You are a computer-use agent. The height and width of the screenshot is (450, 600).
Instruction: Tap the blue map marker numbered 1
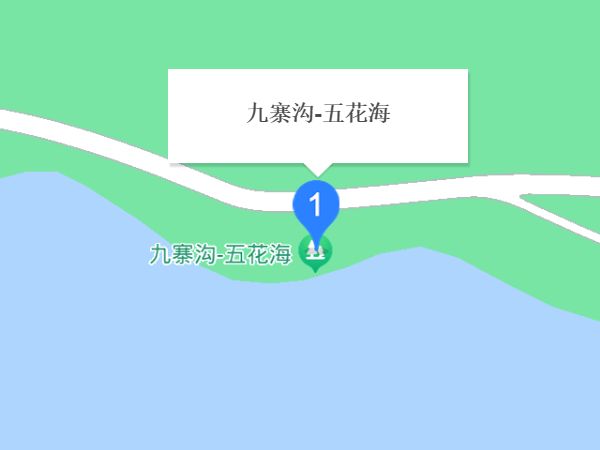pos(316,206)
